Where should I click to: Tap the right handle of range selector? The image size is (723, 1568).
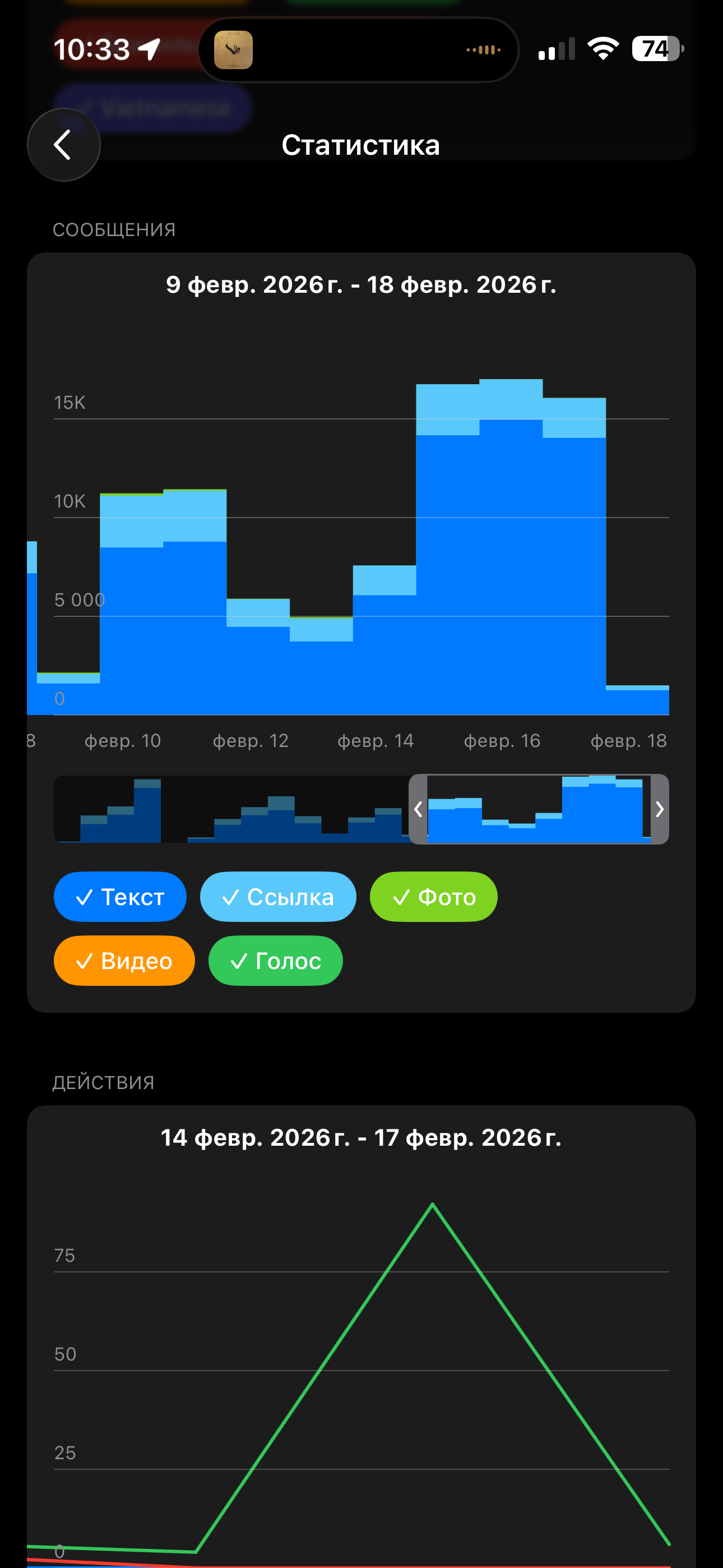pos(660,809)
